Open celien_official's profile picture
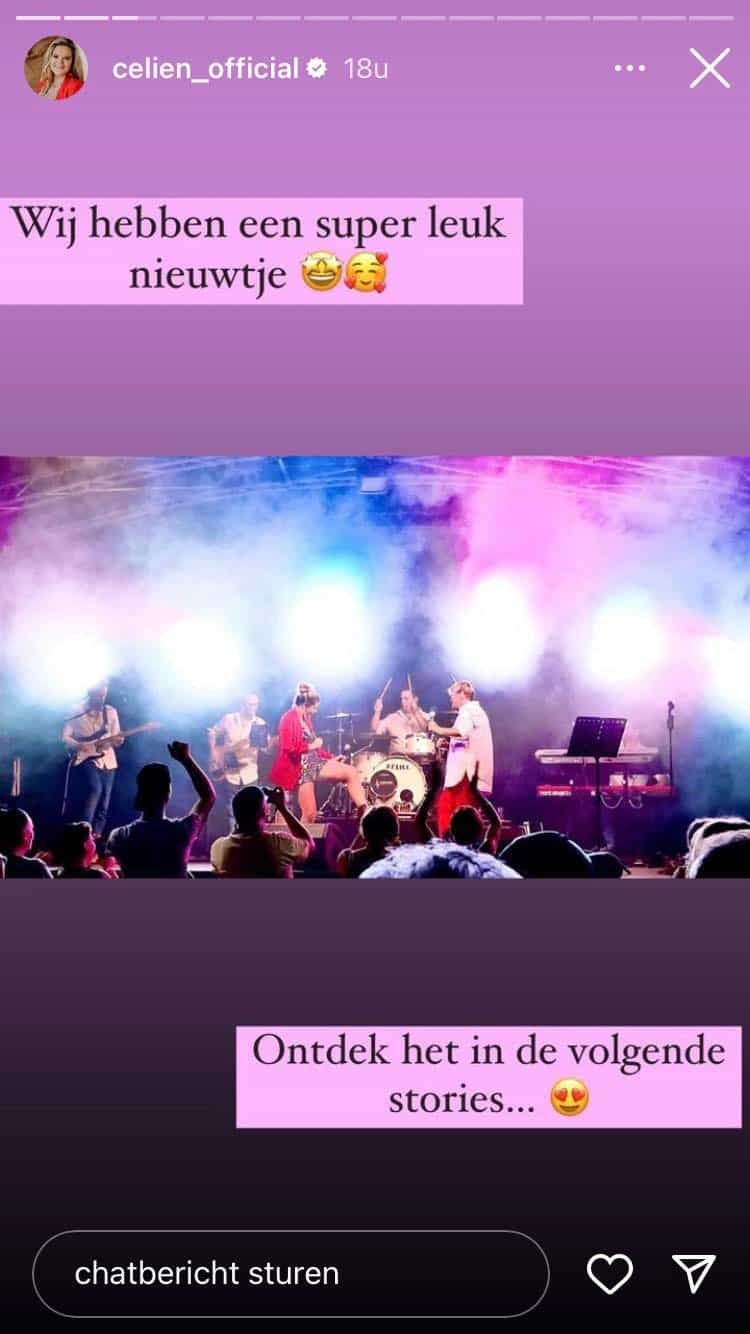Image resolution: width=750 pixels, height=1334 pixels. [54, 68]
